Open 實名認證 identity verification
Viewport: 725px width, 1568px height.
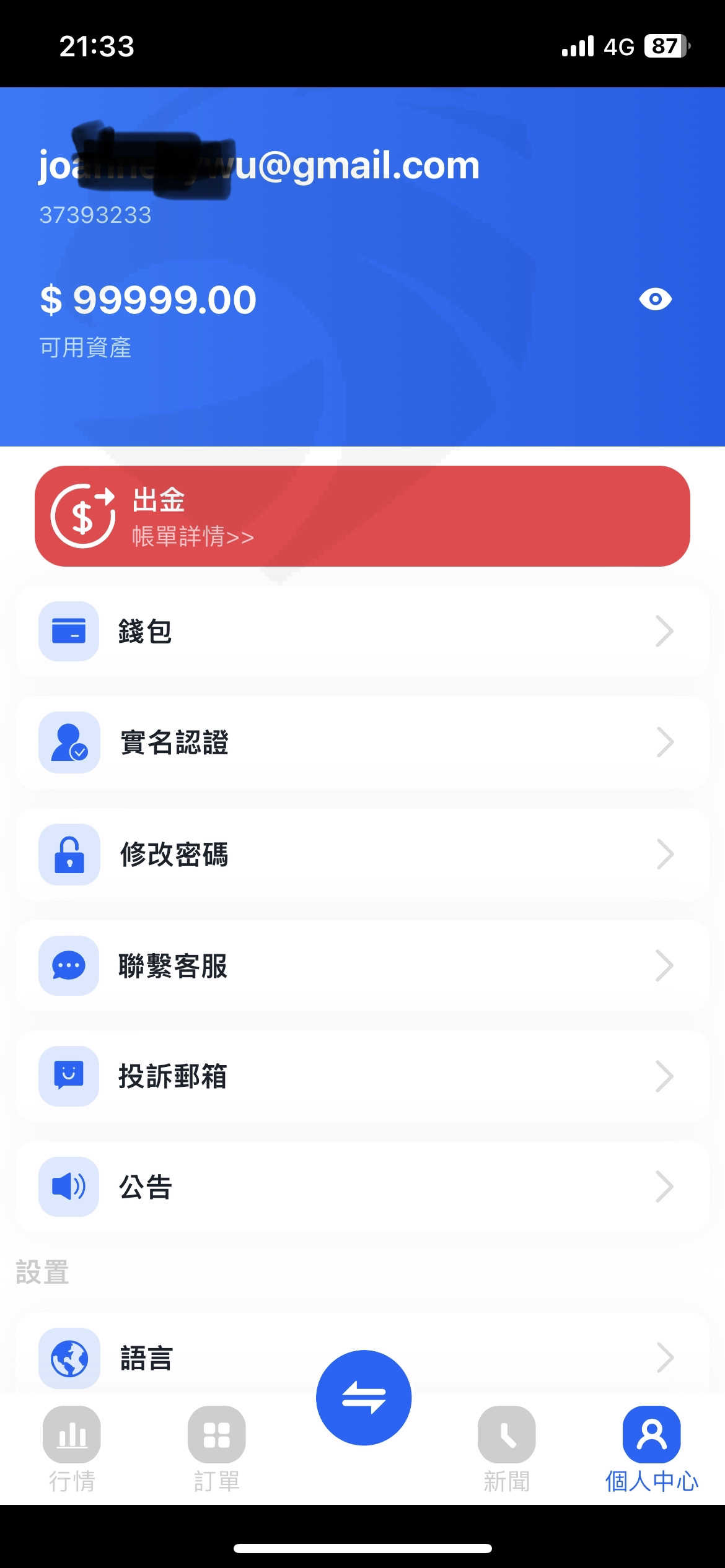click(x=362, y=742)
